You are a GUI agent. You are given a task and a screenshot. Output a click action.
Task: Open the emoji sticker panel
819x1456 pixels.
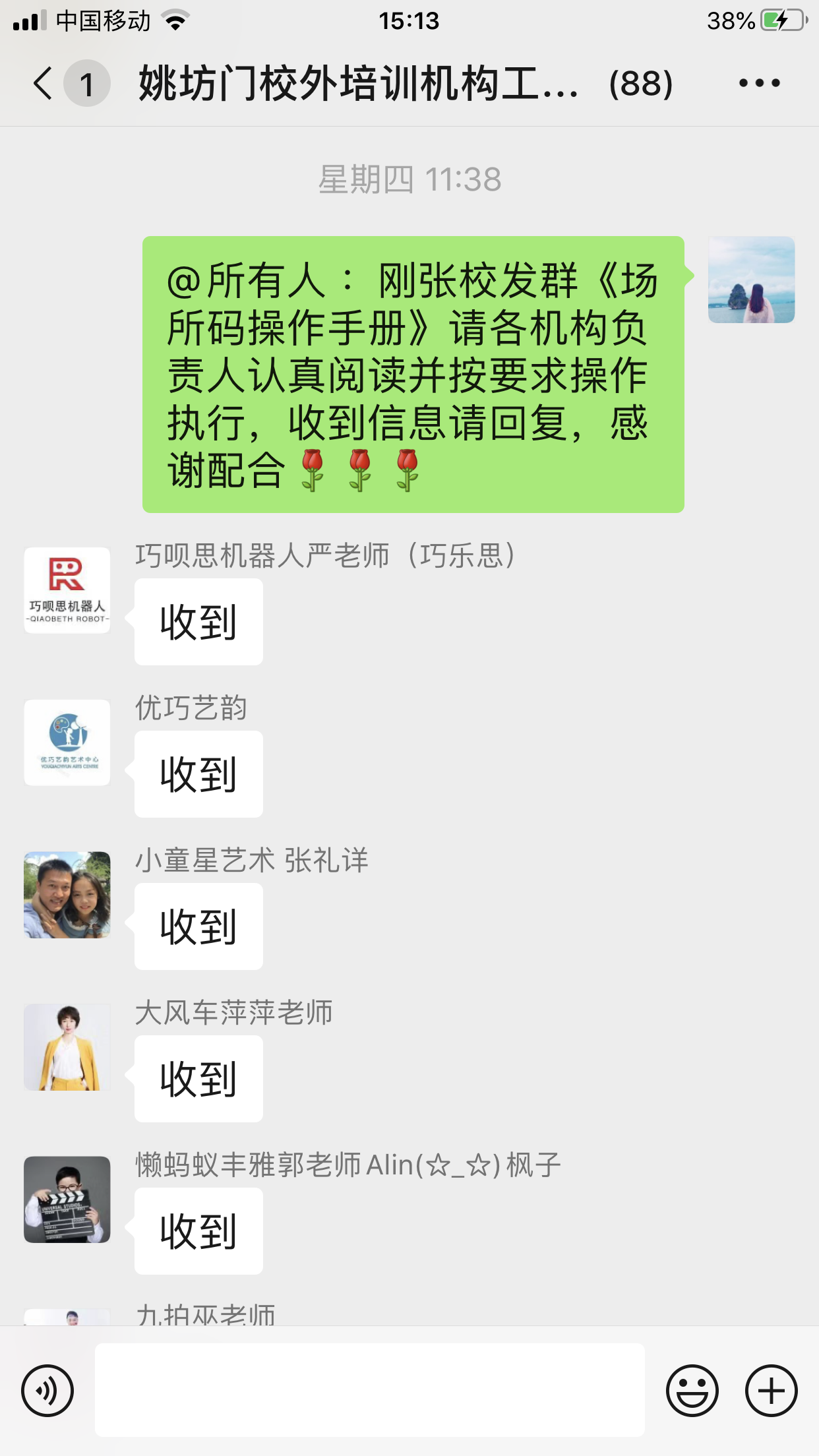tap(692, 1391)
